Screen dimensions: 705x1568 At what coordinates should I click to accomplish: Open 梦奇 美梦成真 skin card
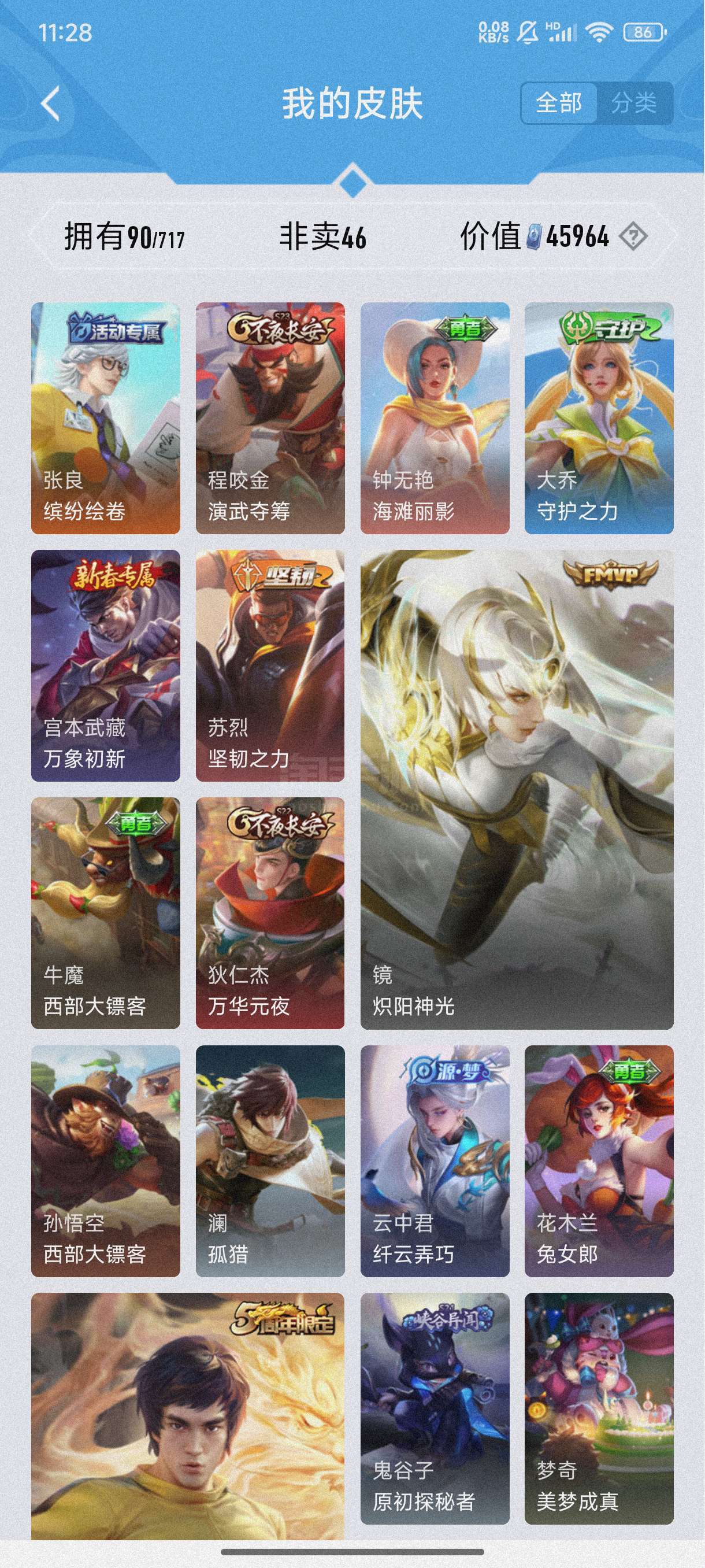(599, 1408)
